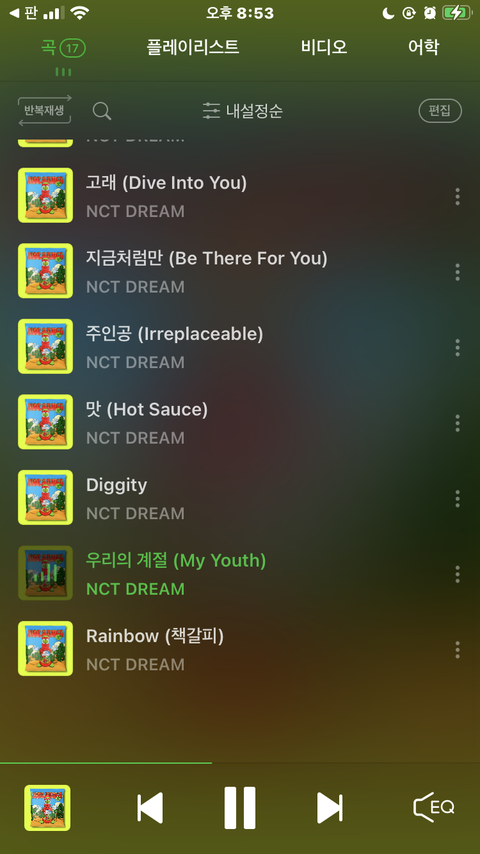Tap the 편집 edit button
The image size is (480, 854).
point(440,111)
